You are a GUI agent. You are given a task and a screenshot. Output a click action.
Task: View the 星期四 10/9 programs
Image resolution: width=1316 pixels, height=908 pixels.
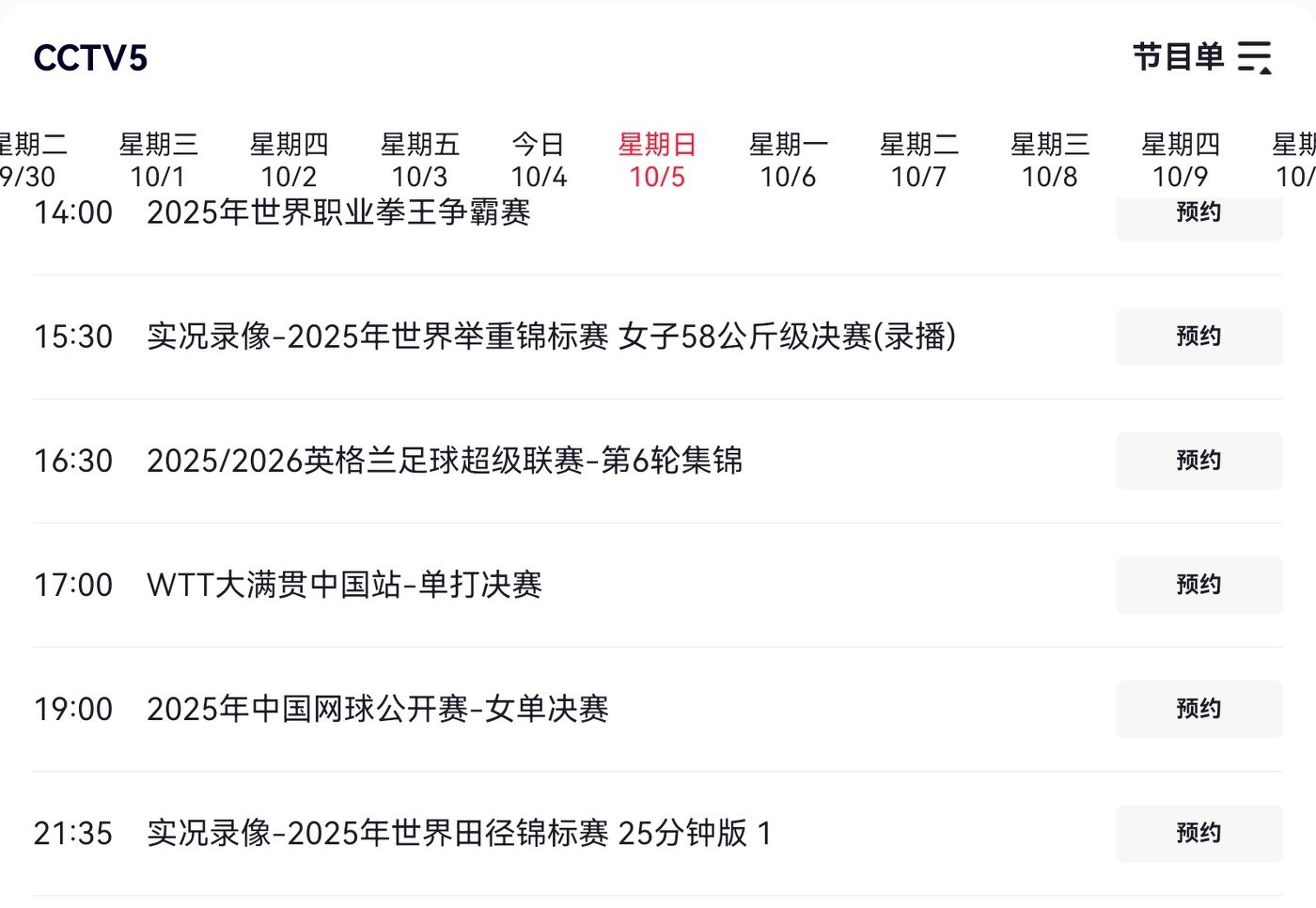click(x=1180, y=160)
